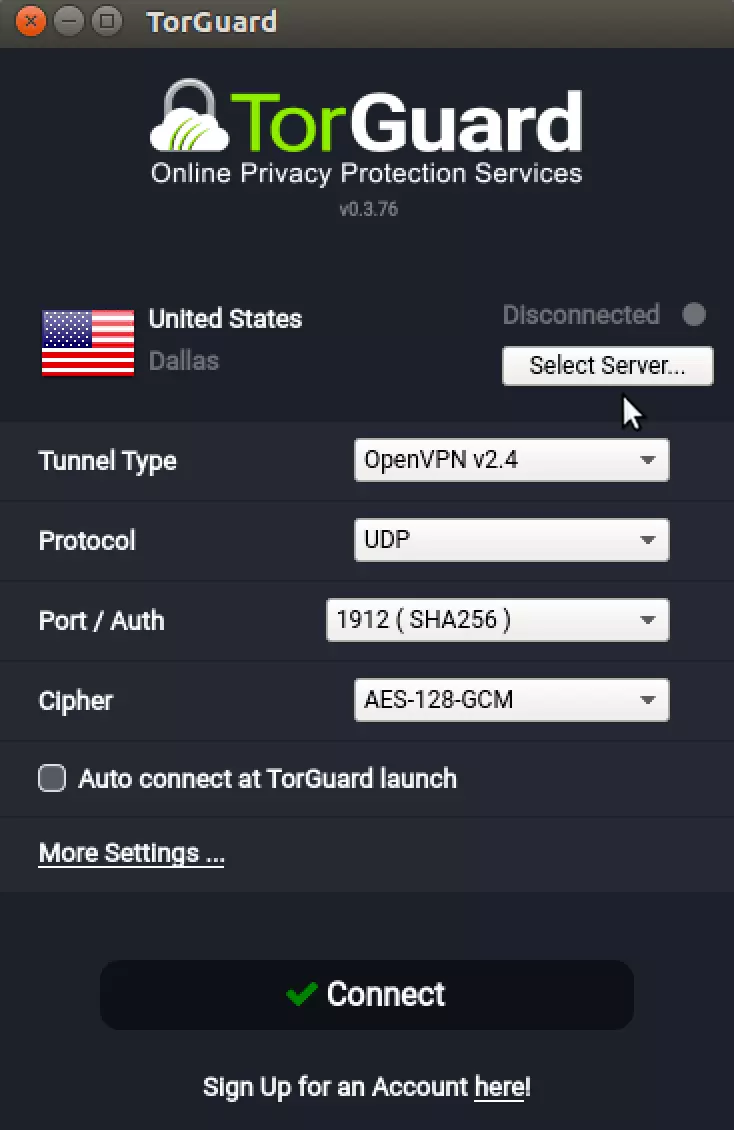Select the Dallas server location label
Image resolution: width=734 pixels, height=1130 pixels.
pos(183,360)
